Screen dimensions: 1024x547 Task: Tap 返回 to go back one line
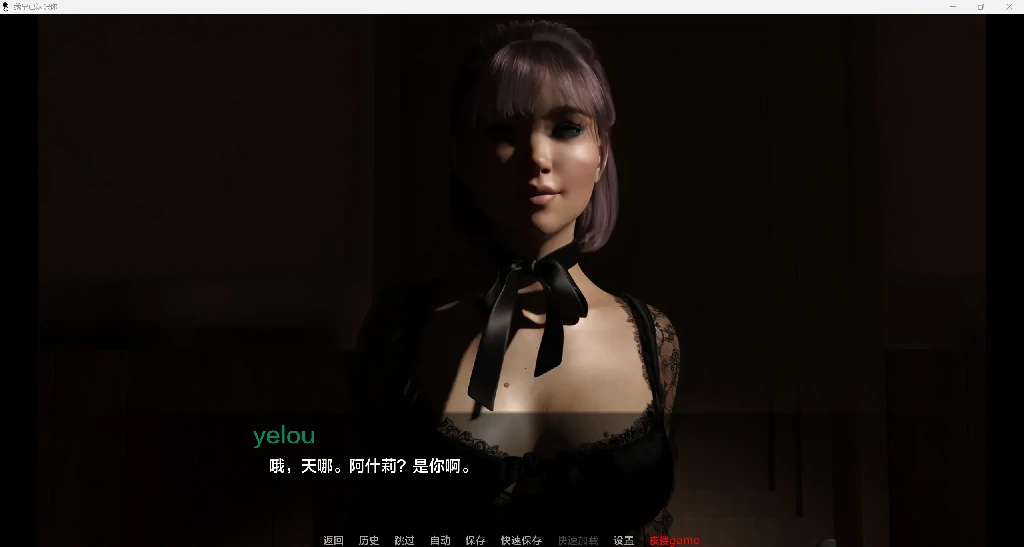click(333, 540)
